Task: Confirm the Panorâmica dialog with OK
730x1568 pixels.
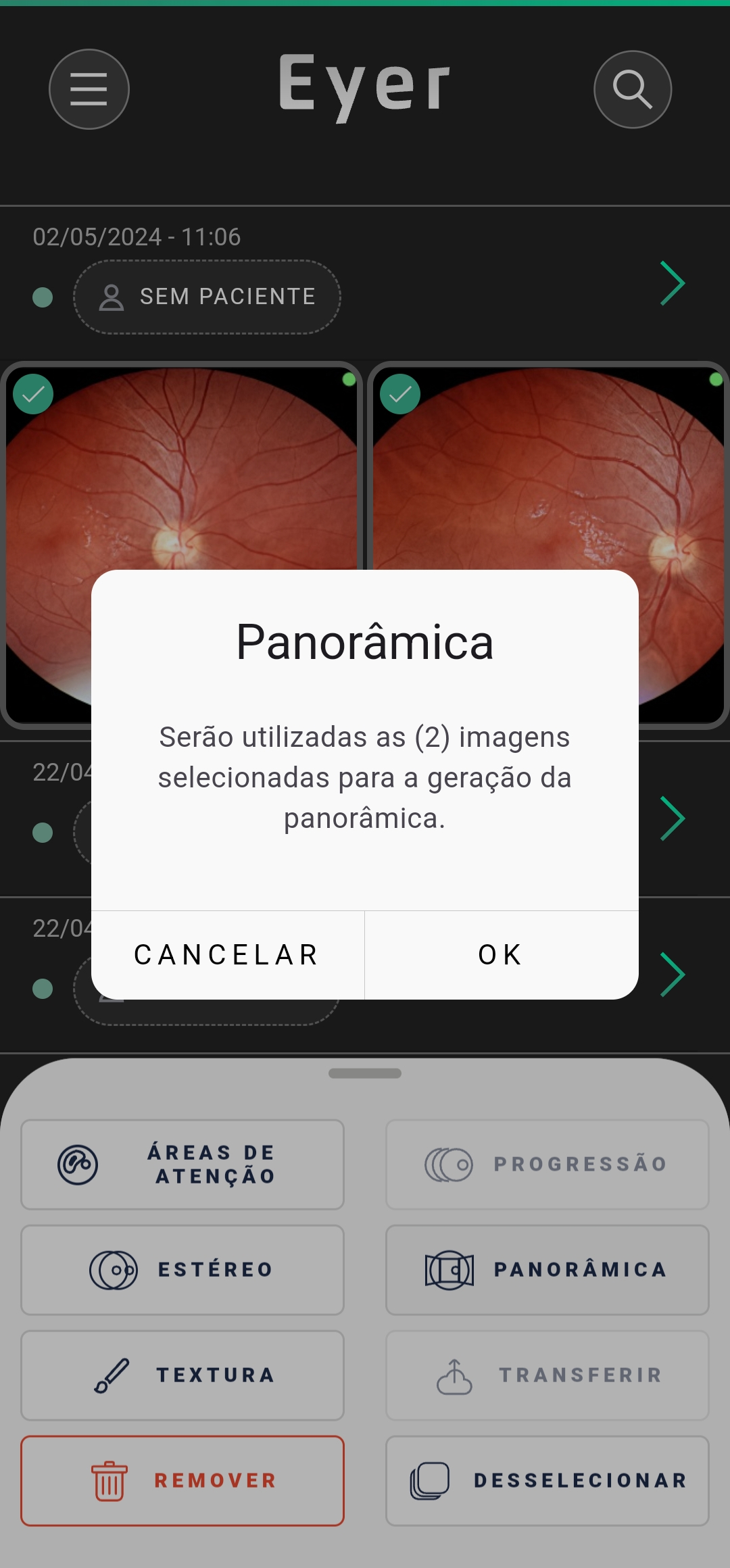Action: [x=502, y=955]
